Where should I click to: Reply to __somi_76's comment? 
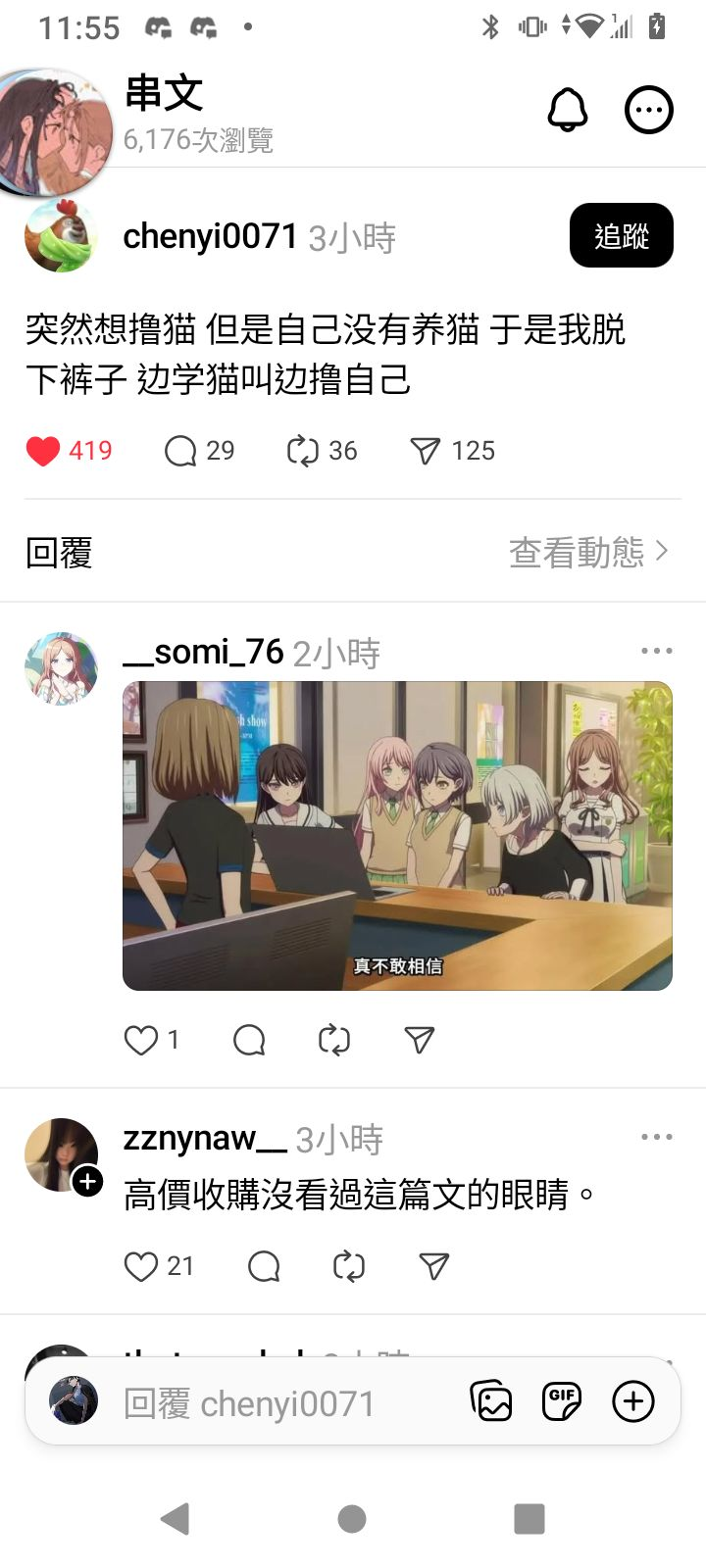249,1040
